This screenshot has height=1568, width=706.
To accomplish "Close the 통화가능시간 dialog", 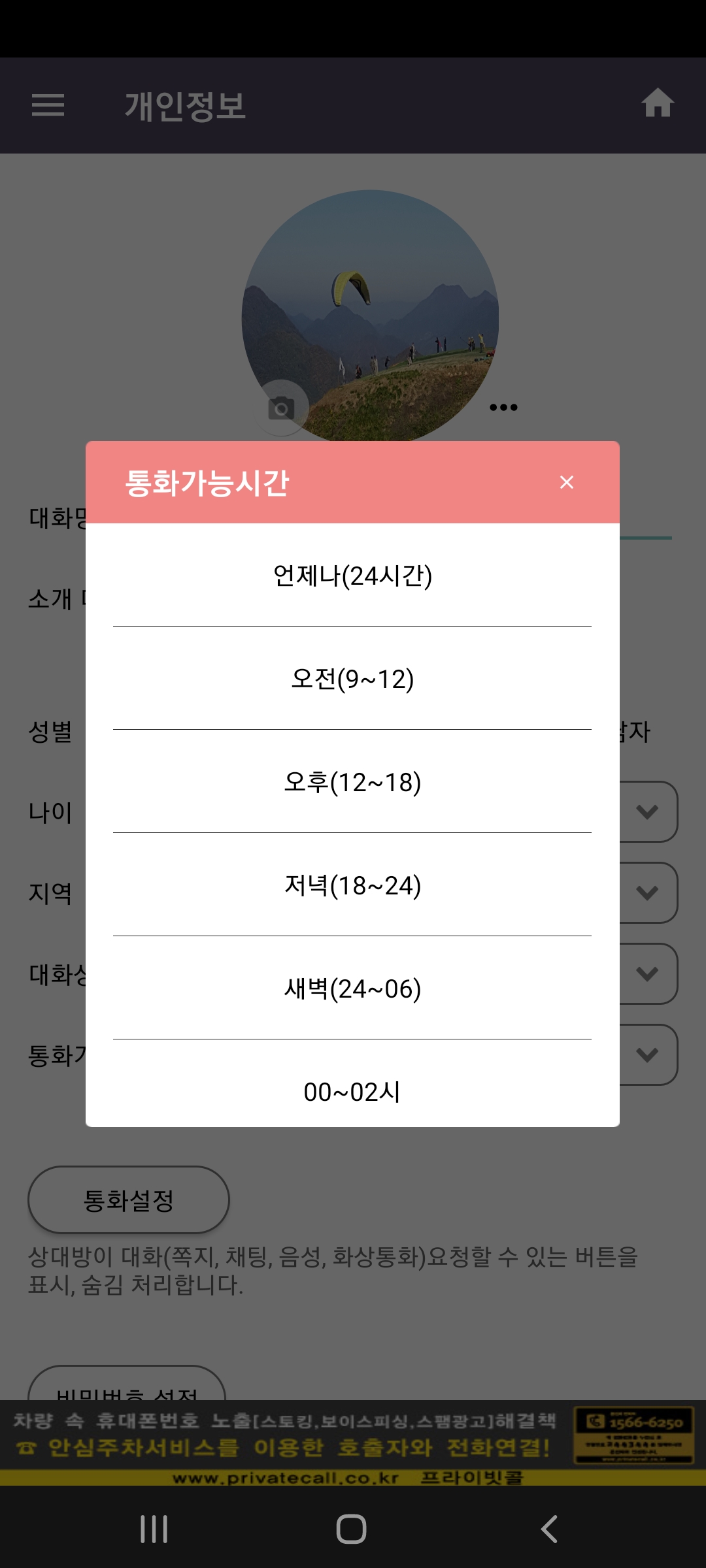I will coord(567,482).
